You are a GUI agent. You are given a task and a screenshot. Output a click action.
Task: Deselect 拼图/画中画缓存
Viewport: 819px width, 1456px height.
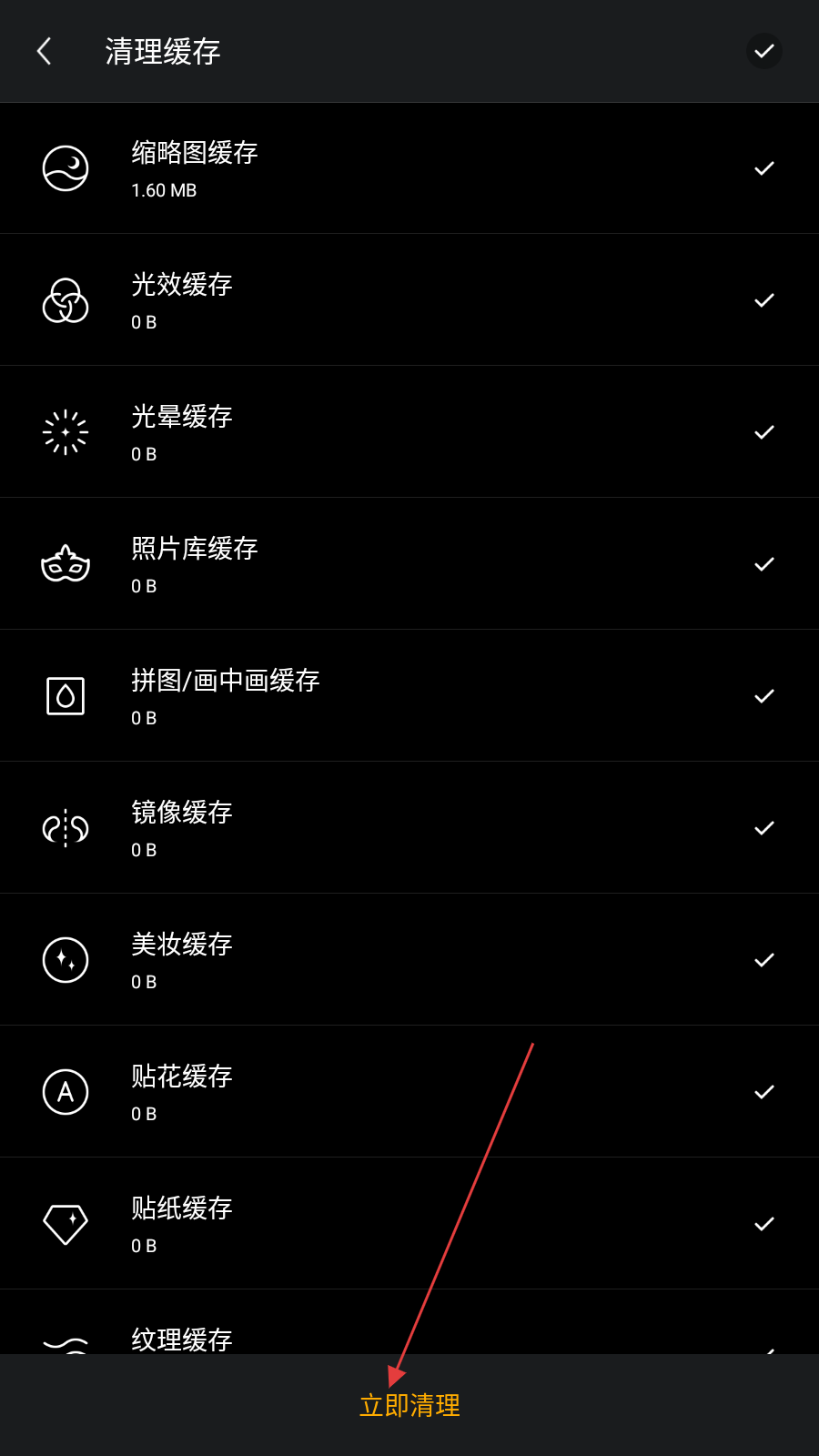pos(764,696)
